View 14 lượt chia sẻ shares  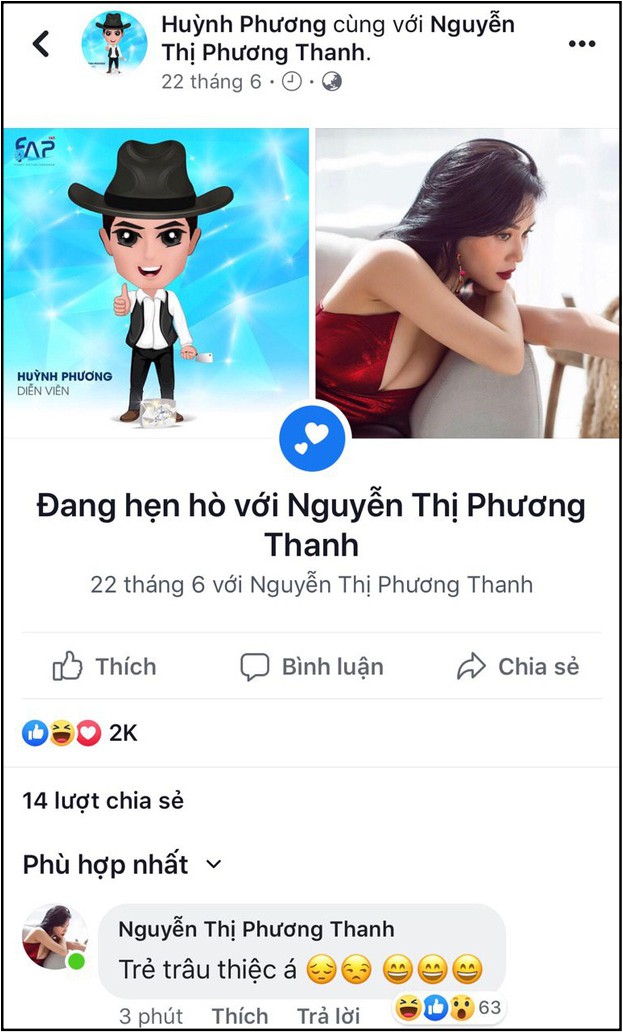point(103,801)
